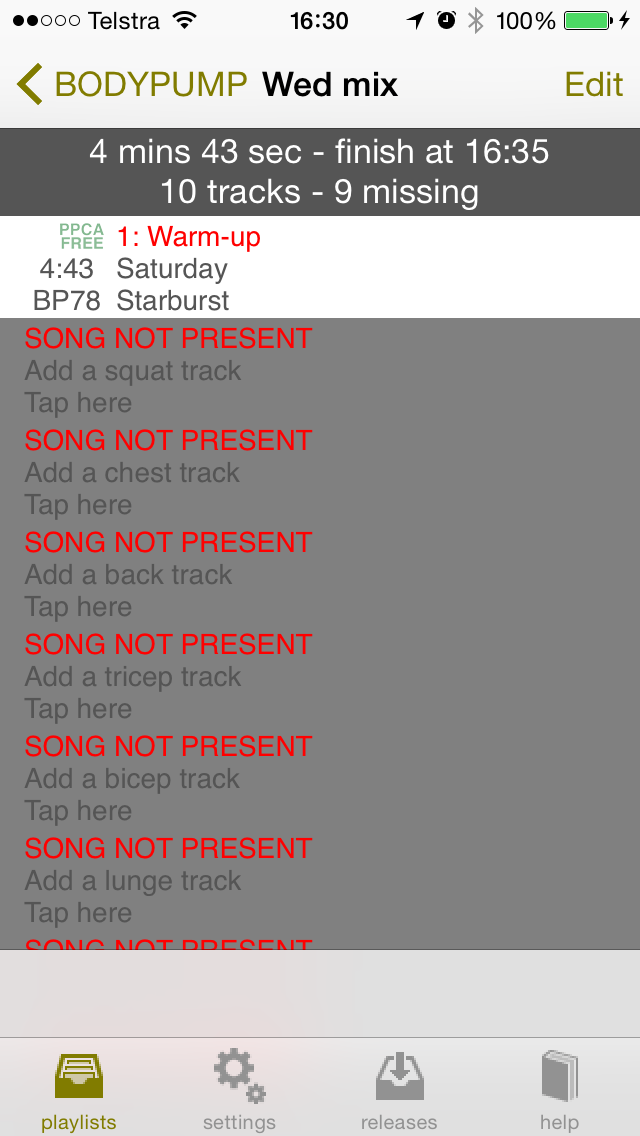Switch to the playlists tab
The width and height of the screenshot is (640, 1136).
tap(79, 1089)
